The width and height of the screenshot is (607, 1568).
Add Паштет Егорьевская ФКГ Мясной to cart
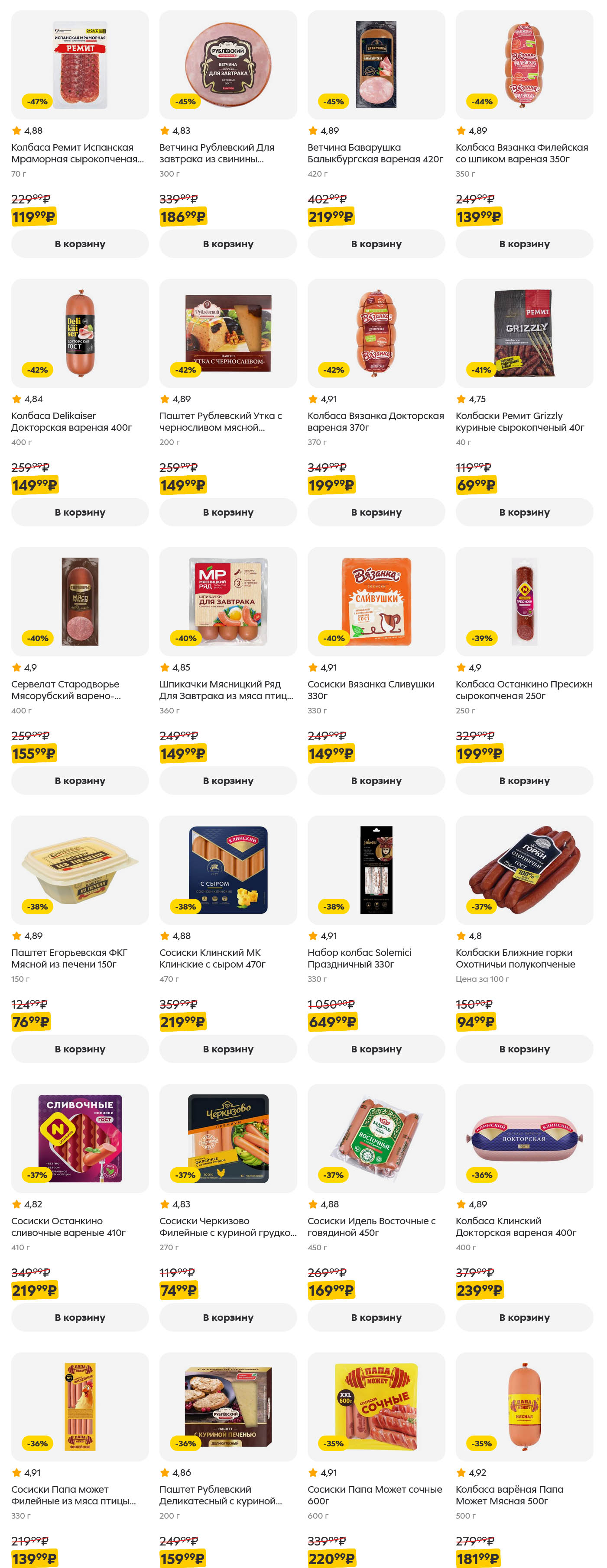(80, 1049)
